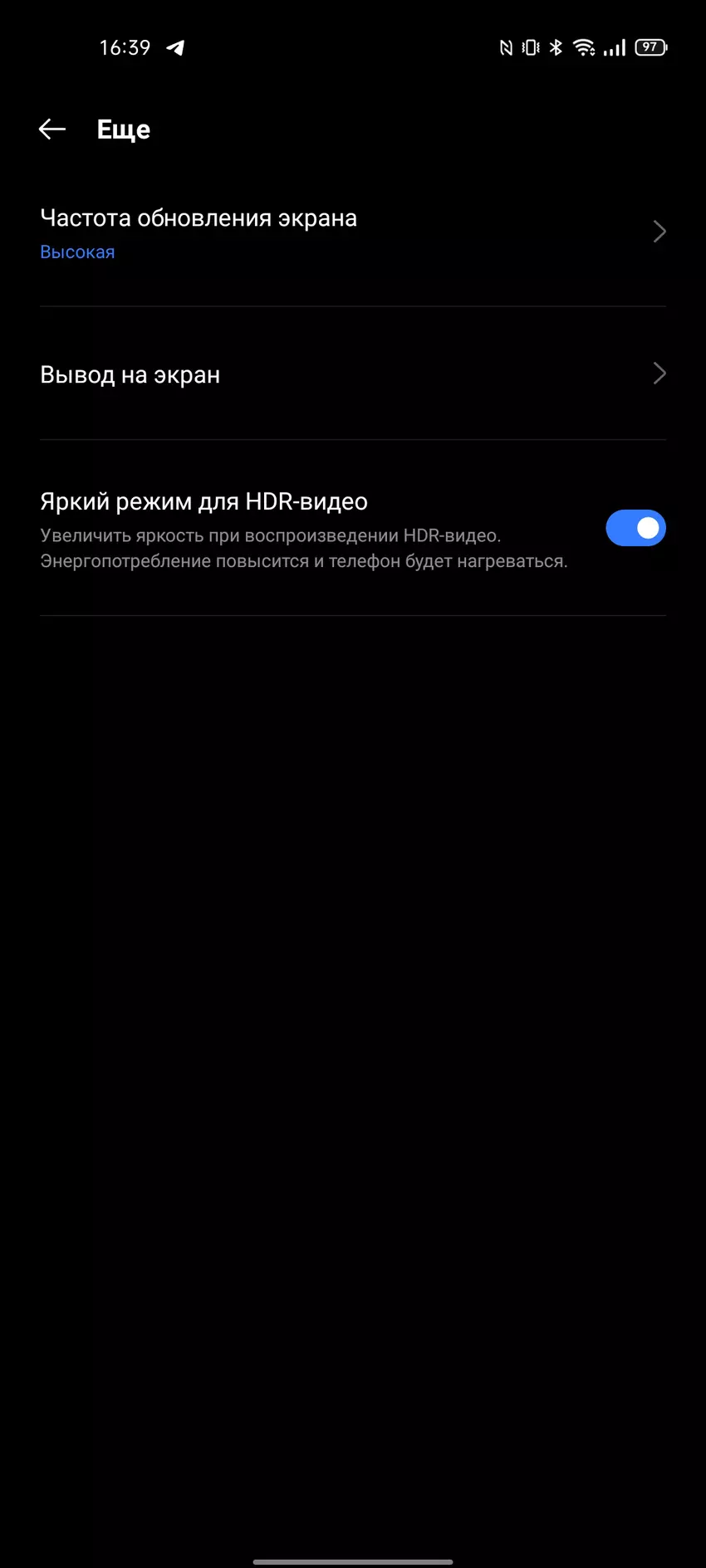Disable Яркий режим для HDR-видео switch

635,528
